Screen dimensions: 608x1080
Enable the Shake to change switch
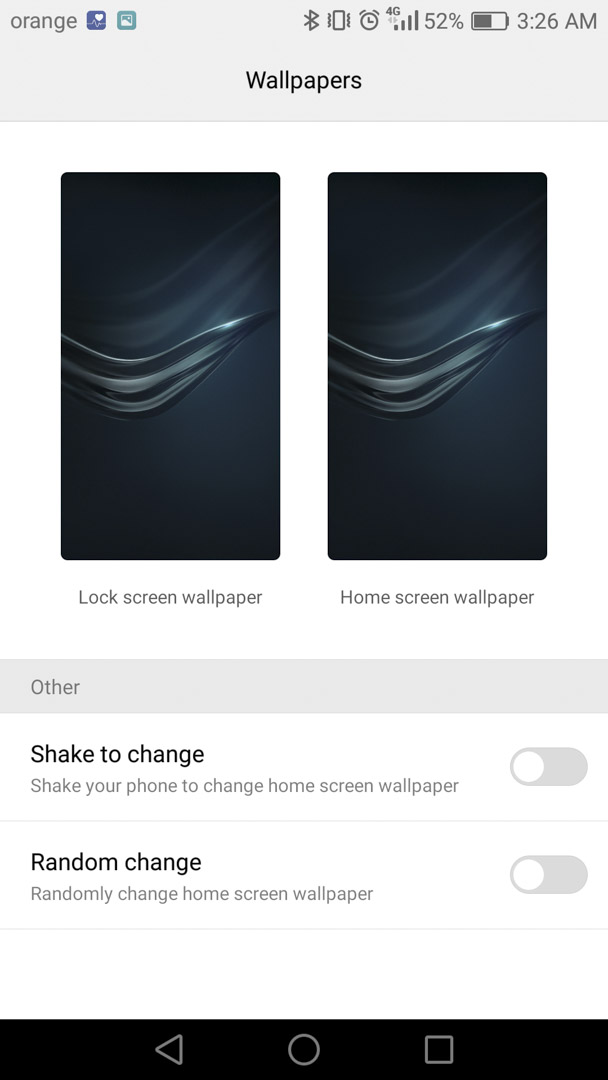[549, 767]
